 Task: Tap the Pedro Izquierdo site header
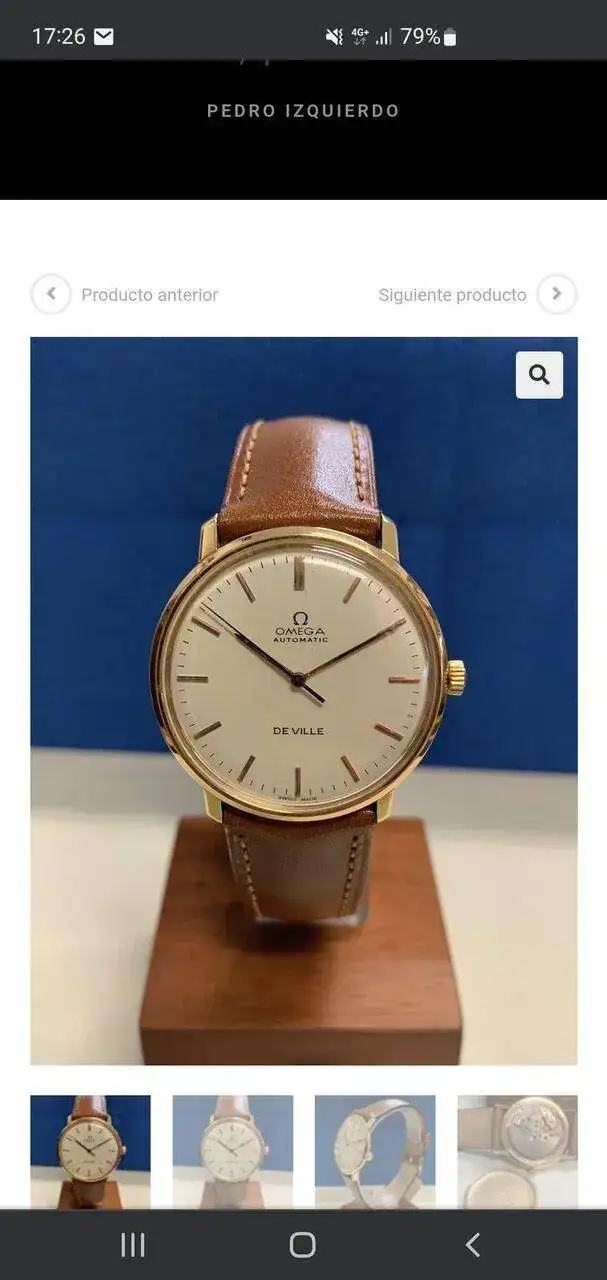coord(303,111)
